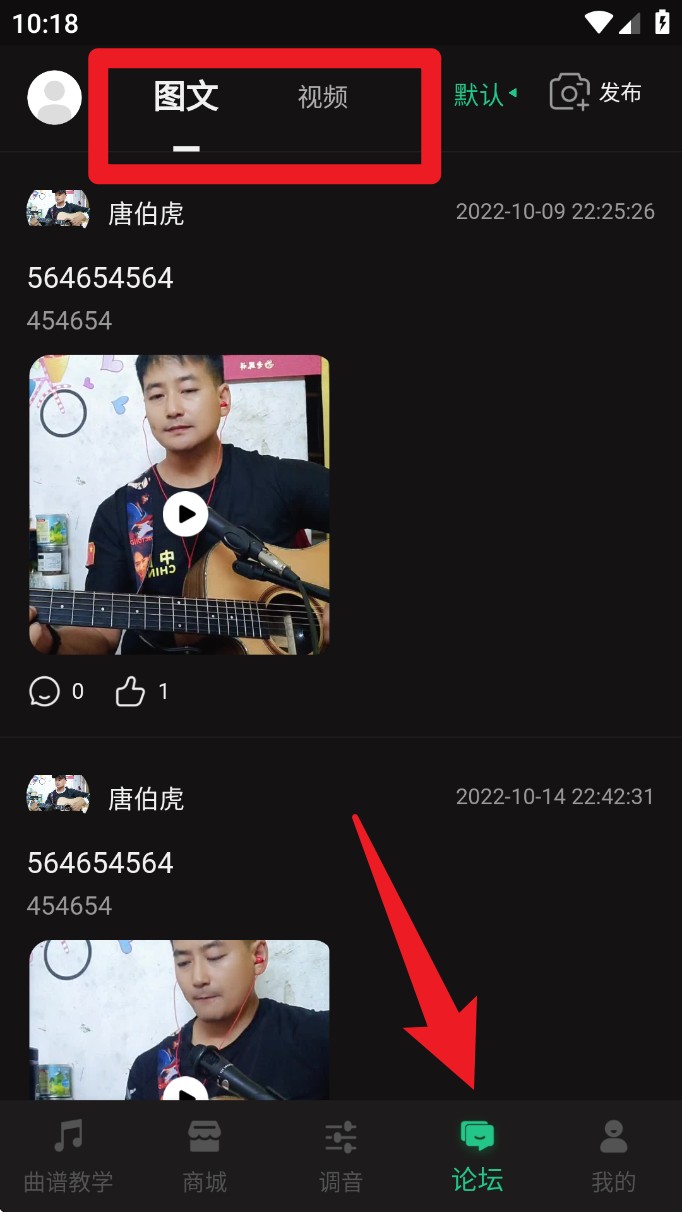Open the video thumbnail in the 2022-10-14 post
Image resolution: width=682 pixels, height=1212 pixels.
(179, 1020)
